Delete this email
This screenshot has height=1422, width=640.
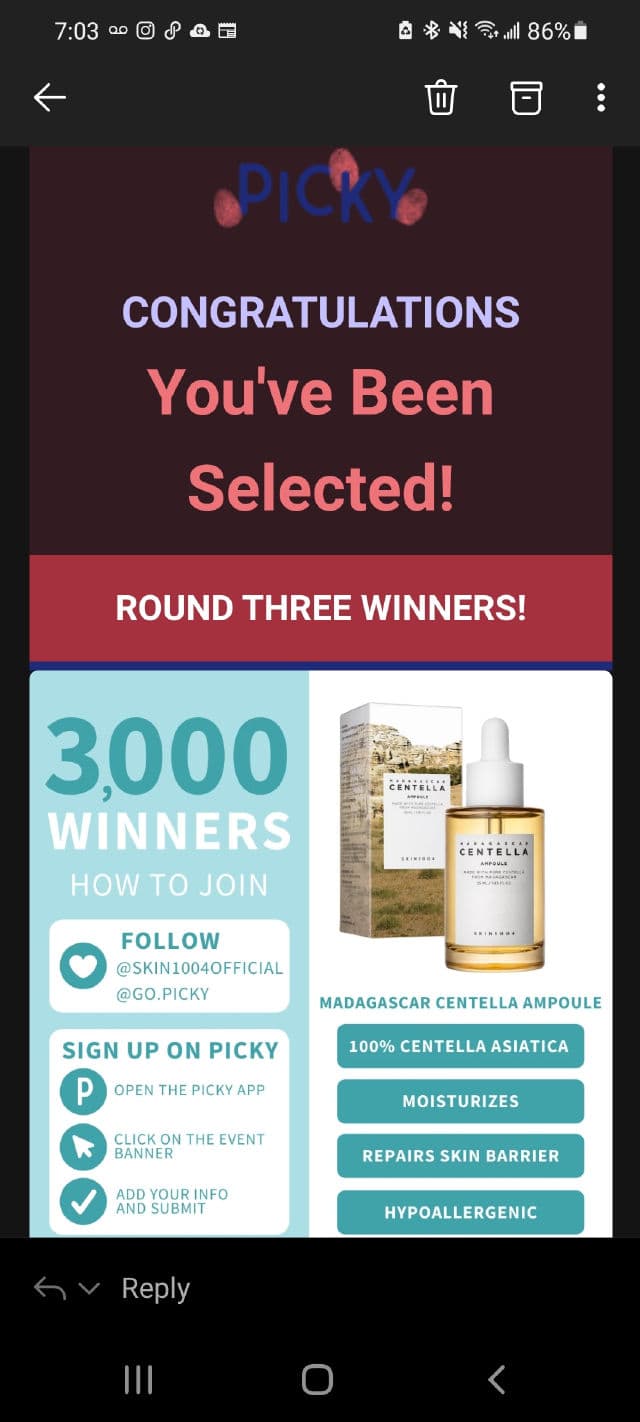coord(441,97)
